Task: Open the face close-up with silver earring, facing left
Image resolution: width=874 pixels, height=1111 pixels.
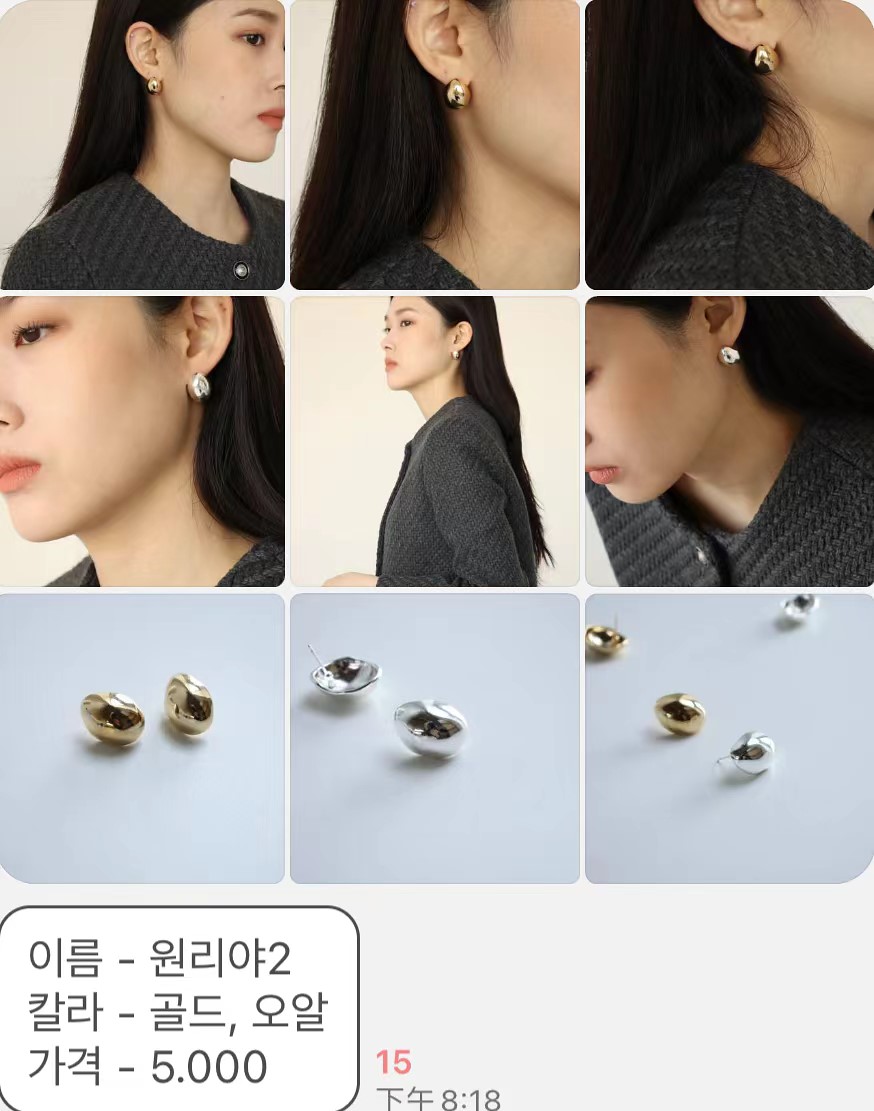Action: coord(142,441)
